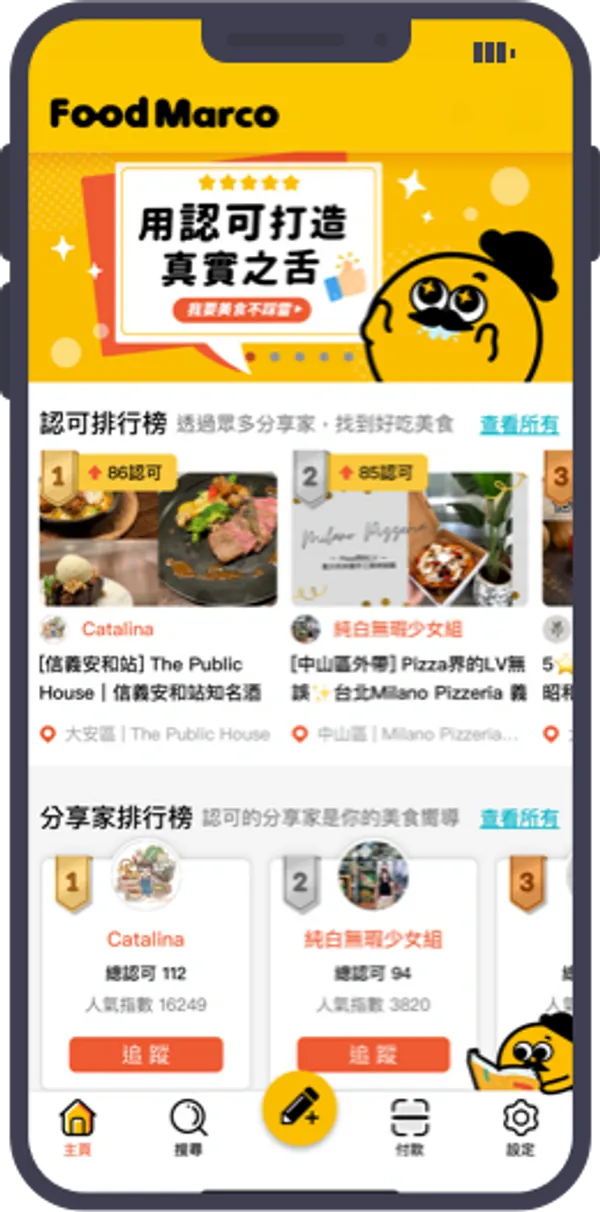Open the 設定 settings tab
The image size is (600, 1212).
coord(520,1127)
